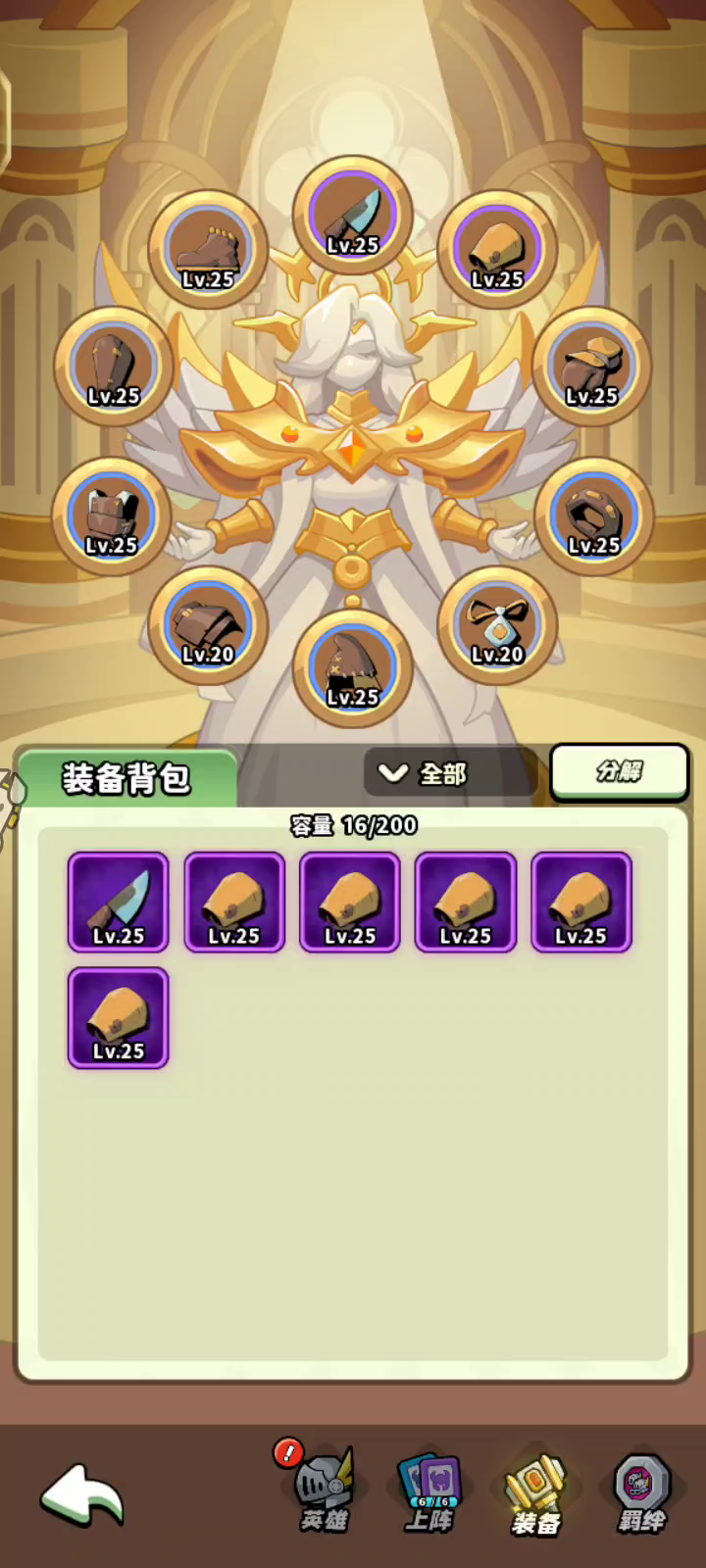Open the 羁绊 tab
Image resolution: width=706 pixels, height=1568 pixels.
[x=641, y=1492]
